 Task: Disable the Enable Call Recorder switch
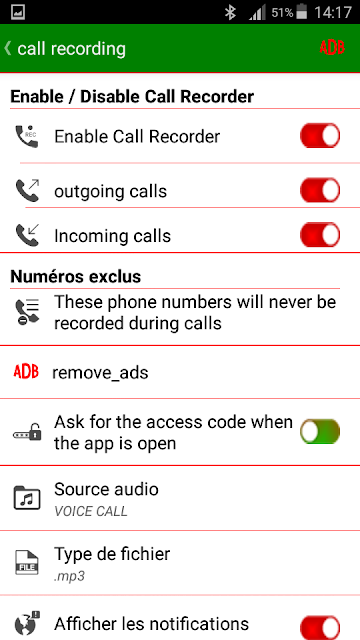click(x=320, y=136)
